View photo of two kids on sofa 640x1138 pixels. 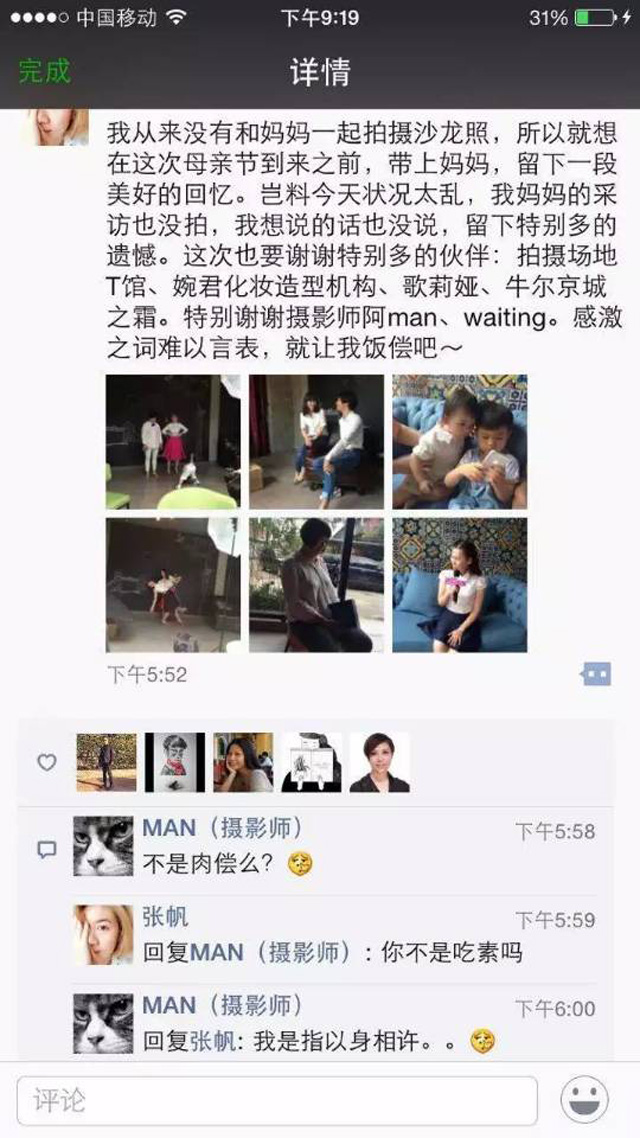(459, 441)
